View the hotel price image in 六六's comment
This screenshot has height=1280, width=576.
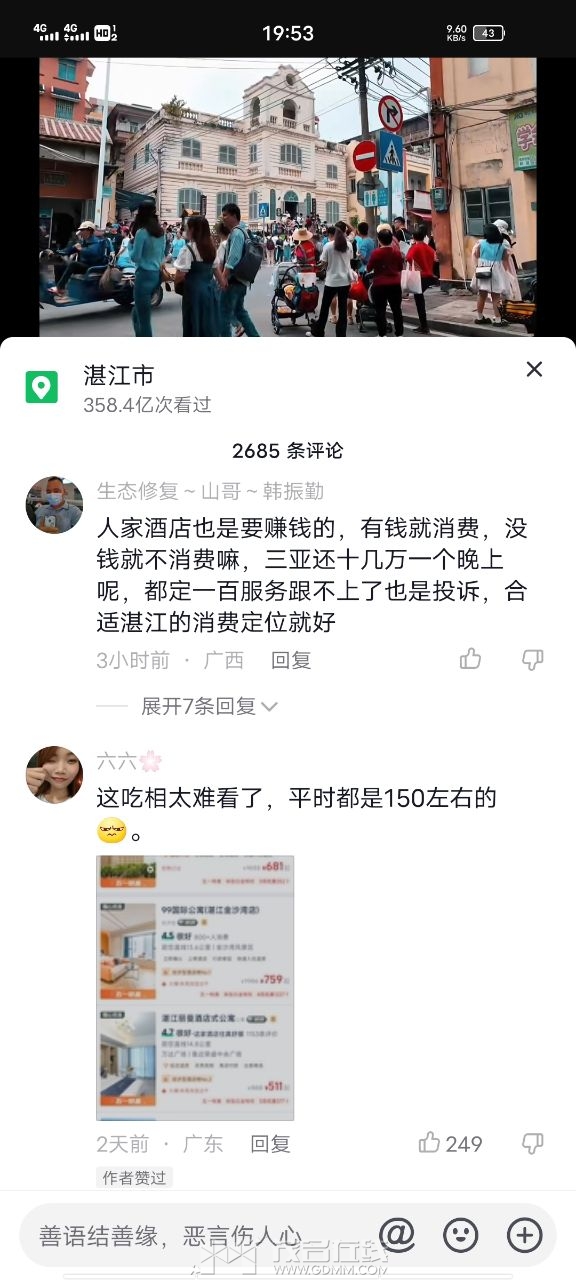(195, 988)
